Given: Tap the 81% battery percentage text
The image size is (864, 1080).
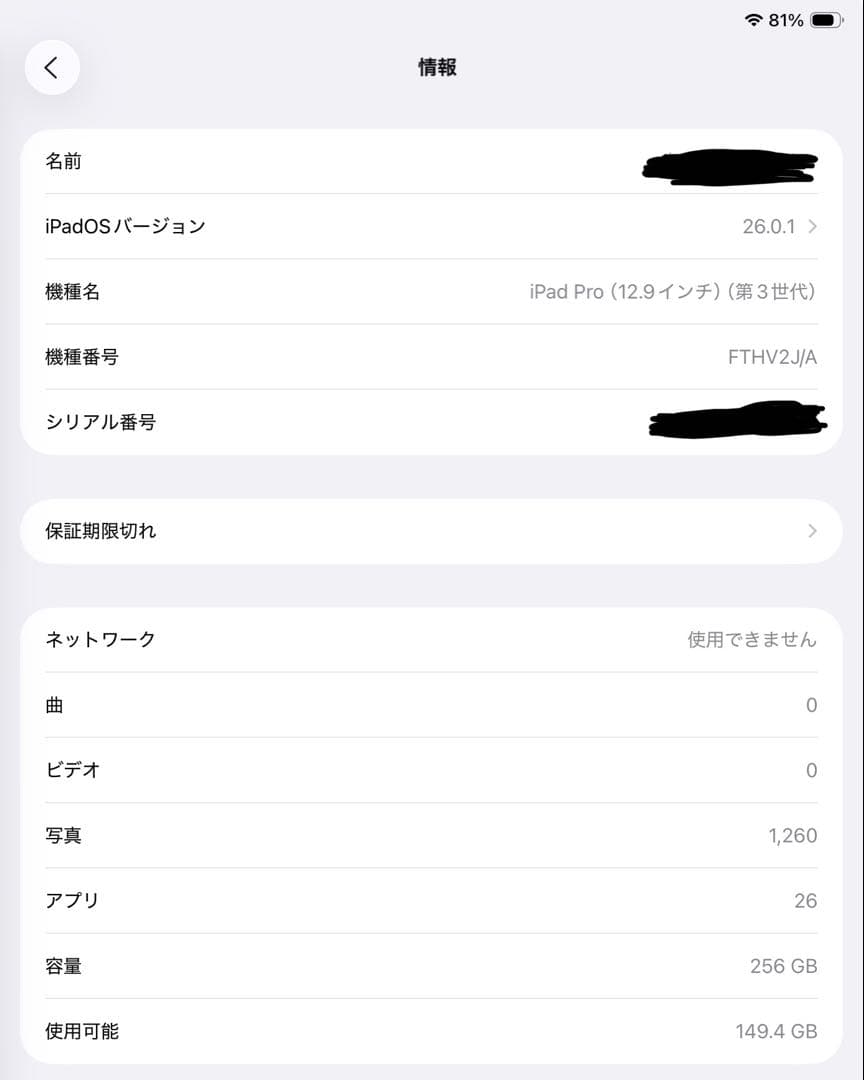Looking at the screenshot, I should tap(789, 17).
